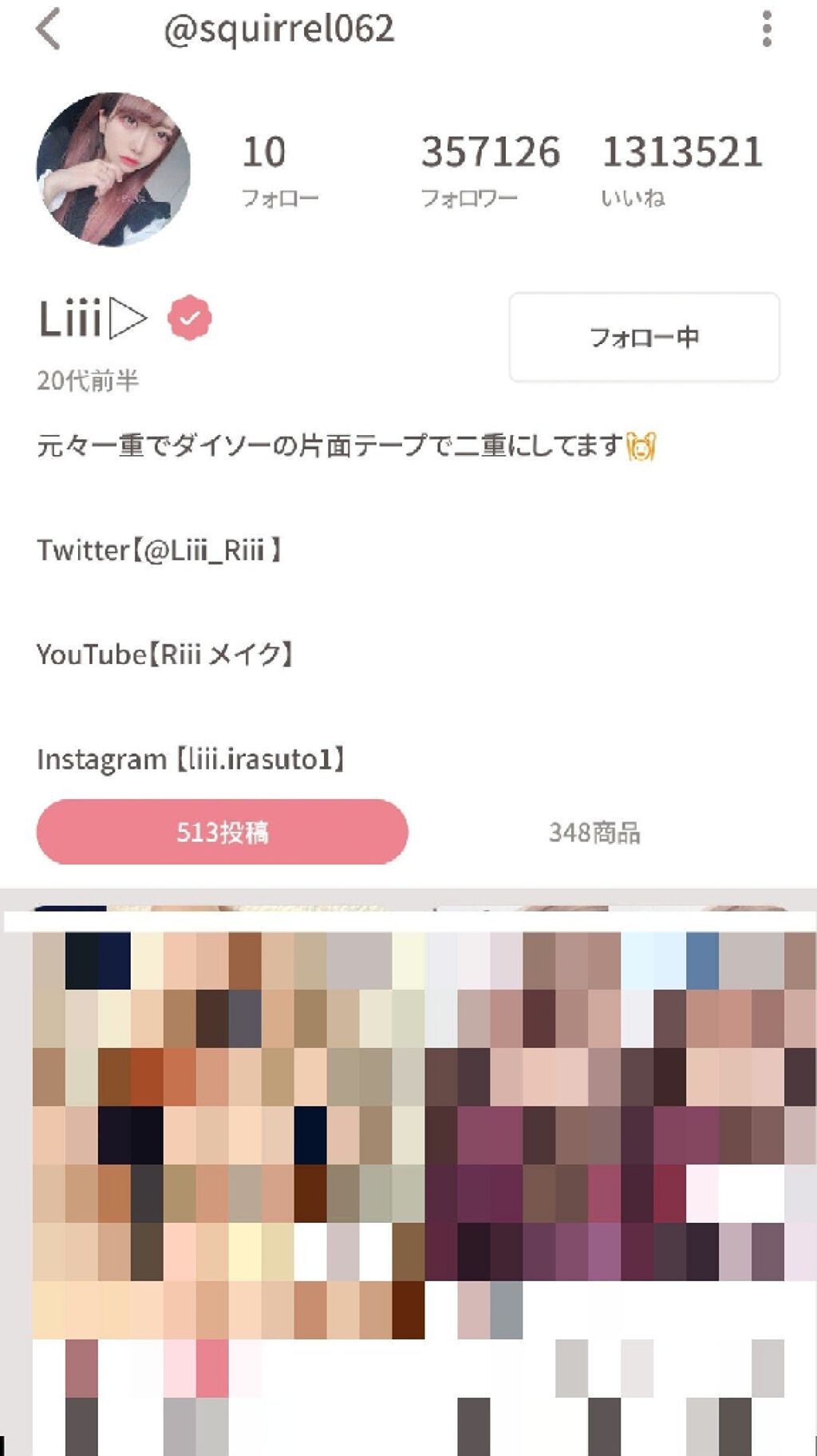Open the three-dot overflow menu
This screenshot has height=1456, width=817.
coord(768,29)
